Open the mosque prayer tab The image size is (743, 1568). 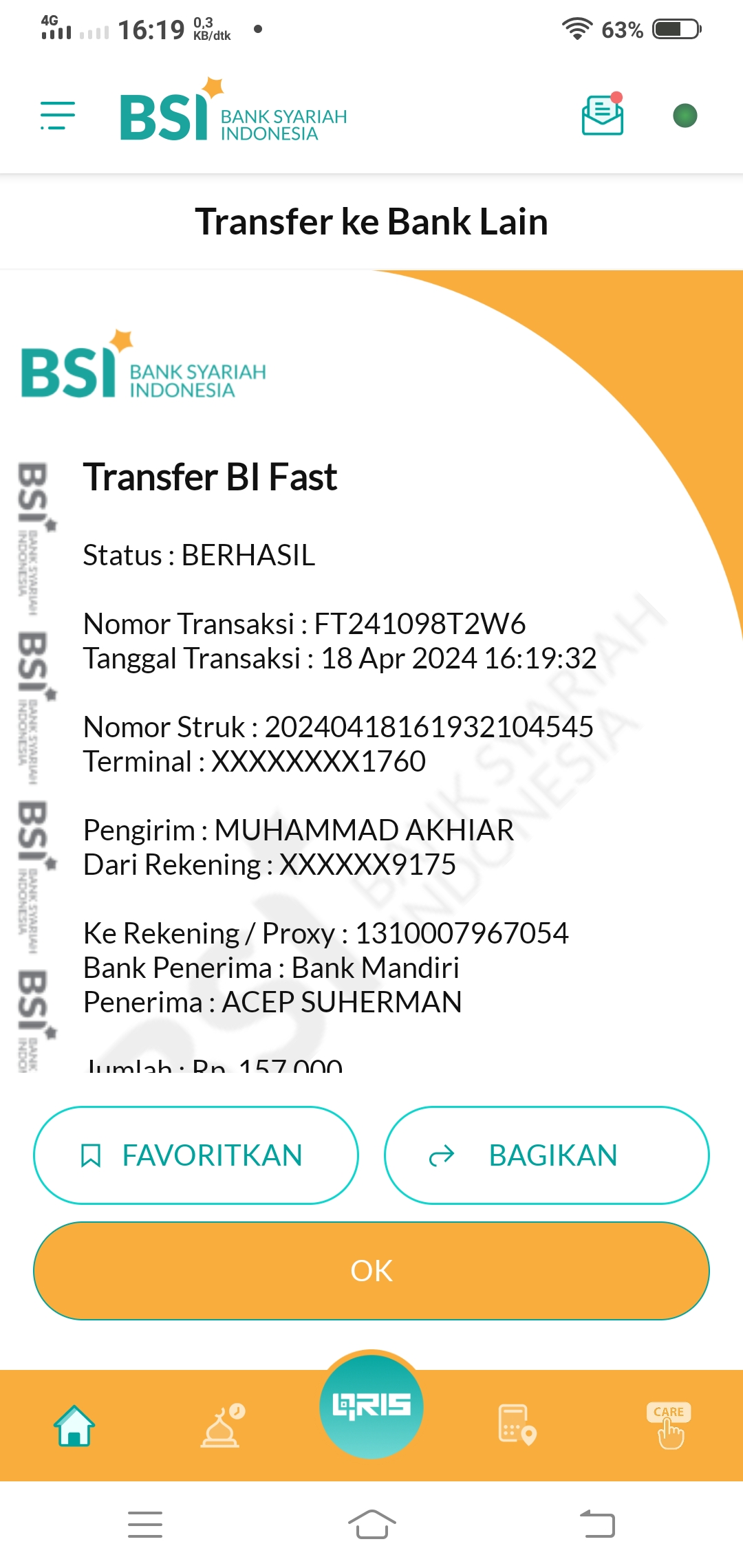point(222,1426)
